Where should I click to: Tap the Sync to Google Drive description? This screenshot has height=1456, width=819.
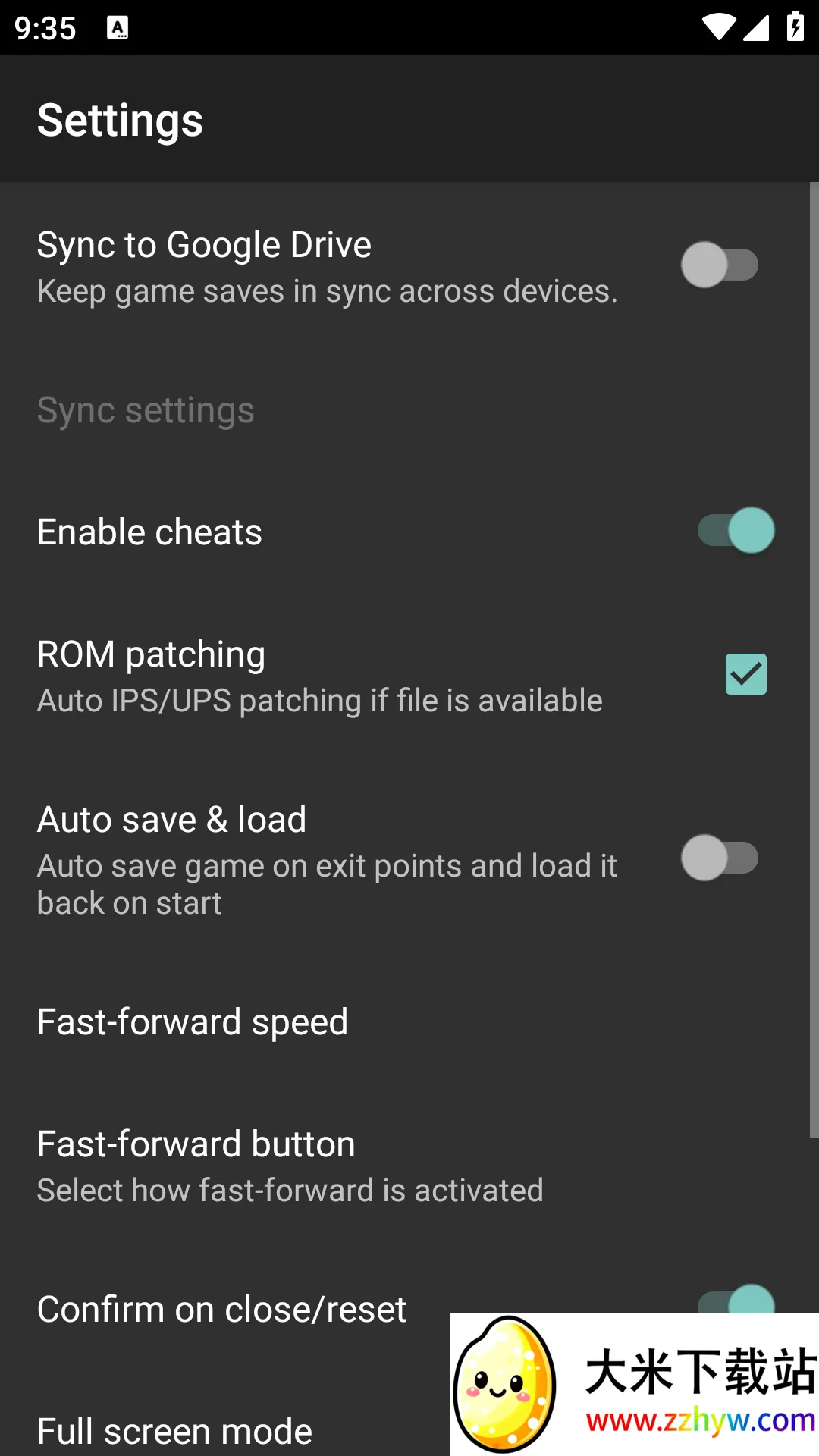click(327, 290)
